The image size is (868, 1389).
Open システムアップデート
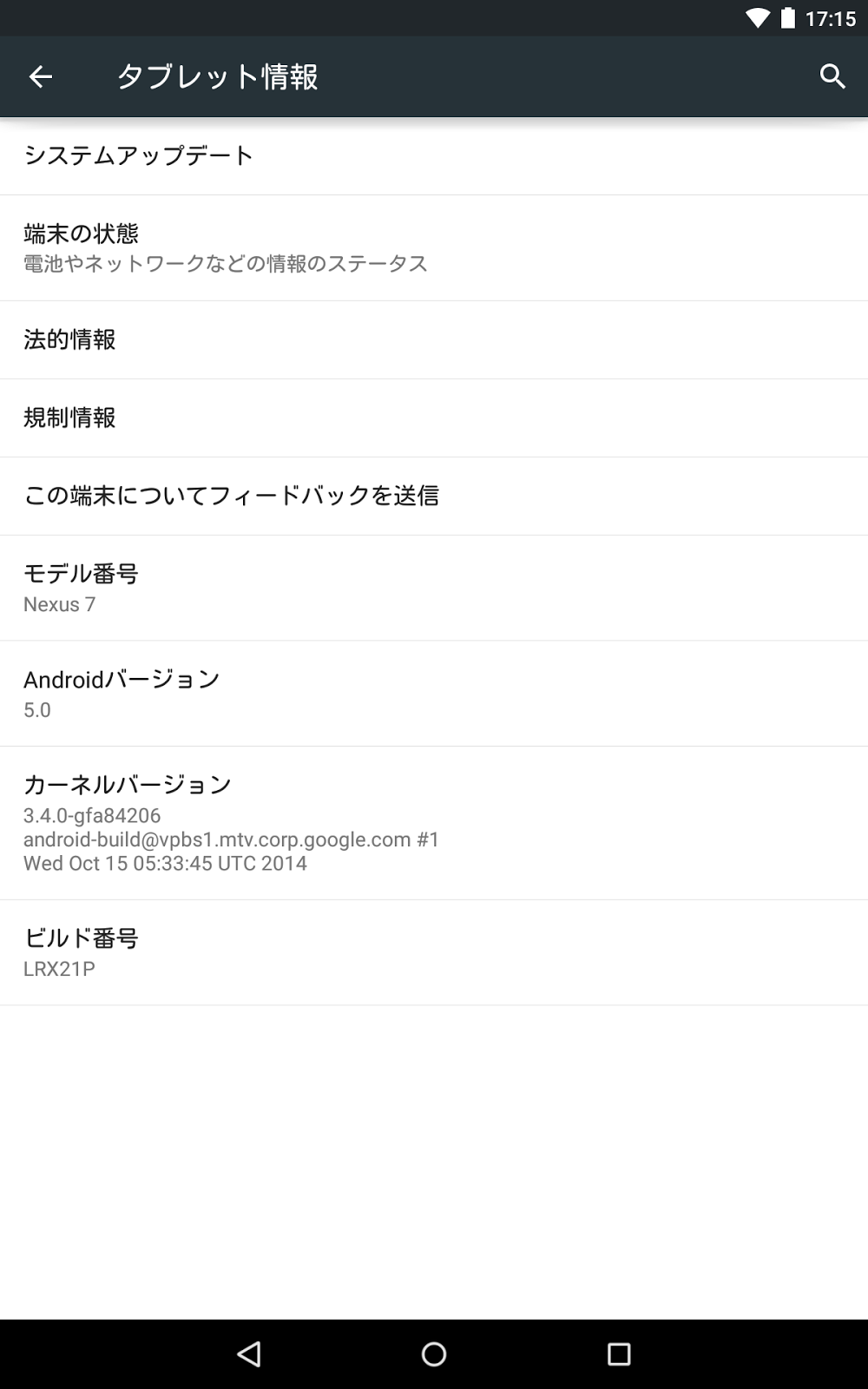(434, 156)
